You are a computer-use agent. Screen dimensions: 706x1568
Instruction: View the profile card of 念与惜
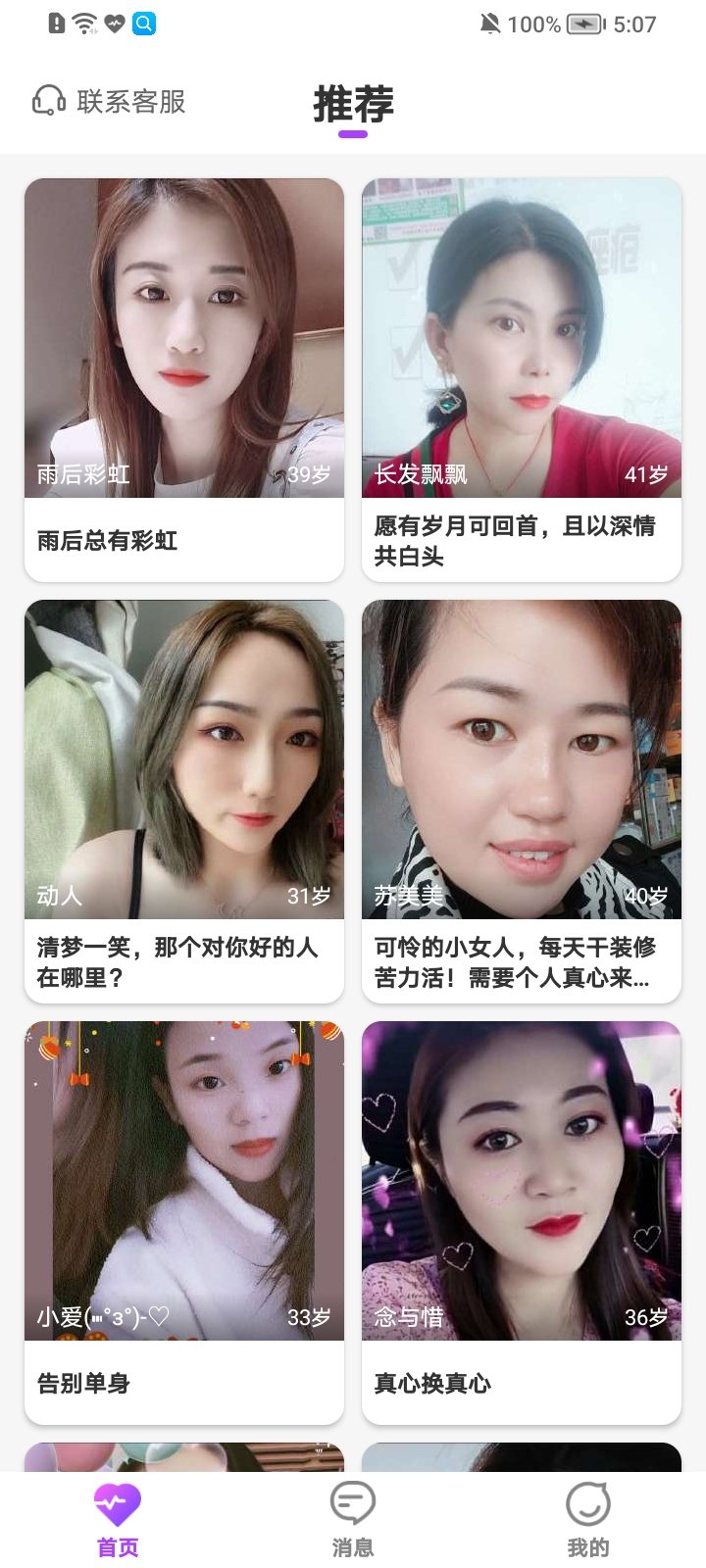tap(522, 1221)
